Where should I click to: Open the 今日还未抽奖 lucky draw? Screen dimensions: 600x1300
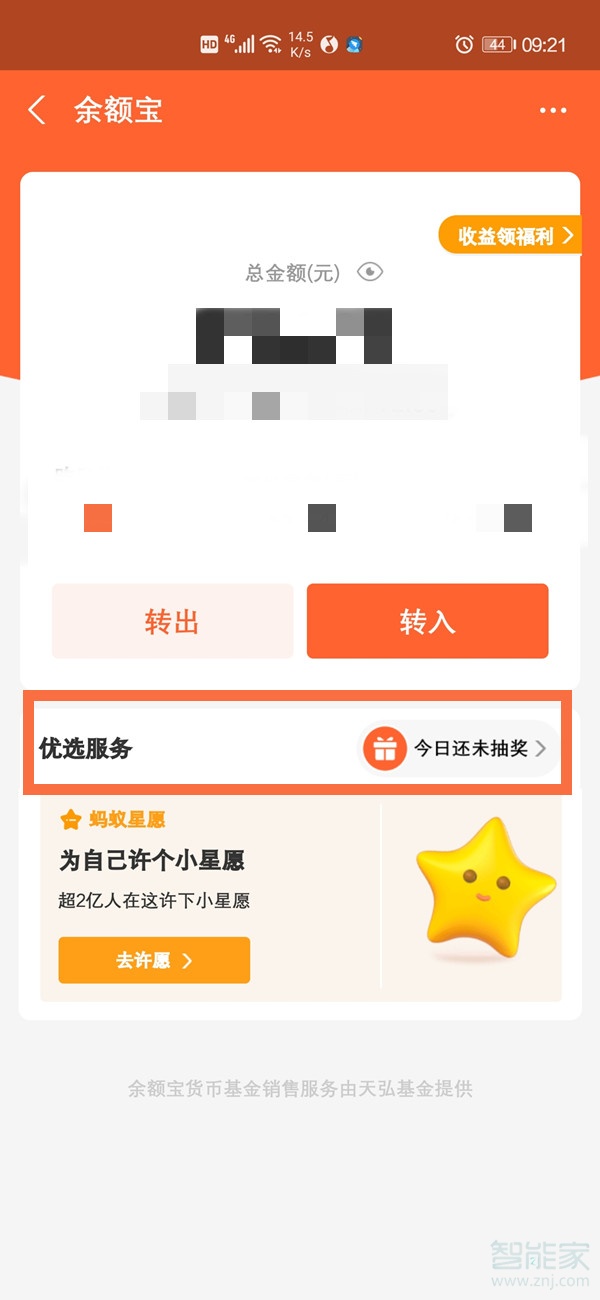458,748
